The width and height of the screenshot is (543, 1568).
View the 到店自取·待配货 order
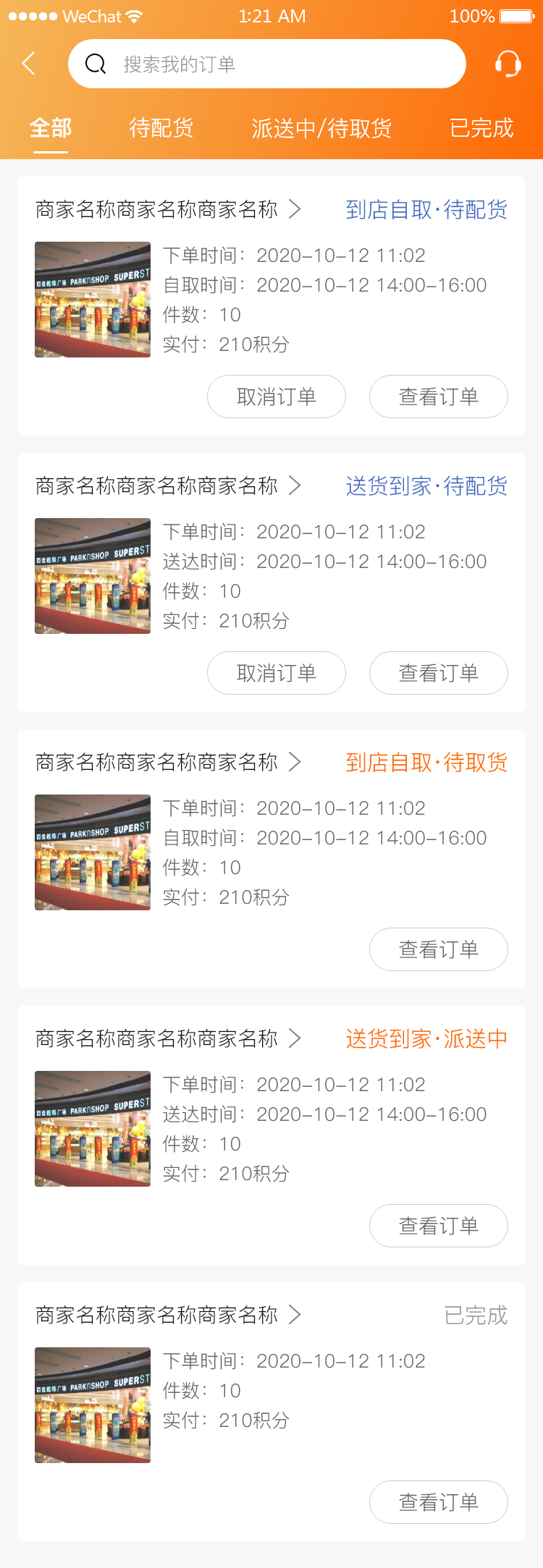(438, 397)
